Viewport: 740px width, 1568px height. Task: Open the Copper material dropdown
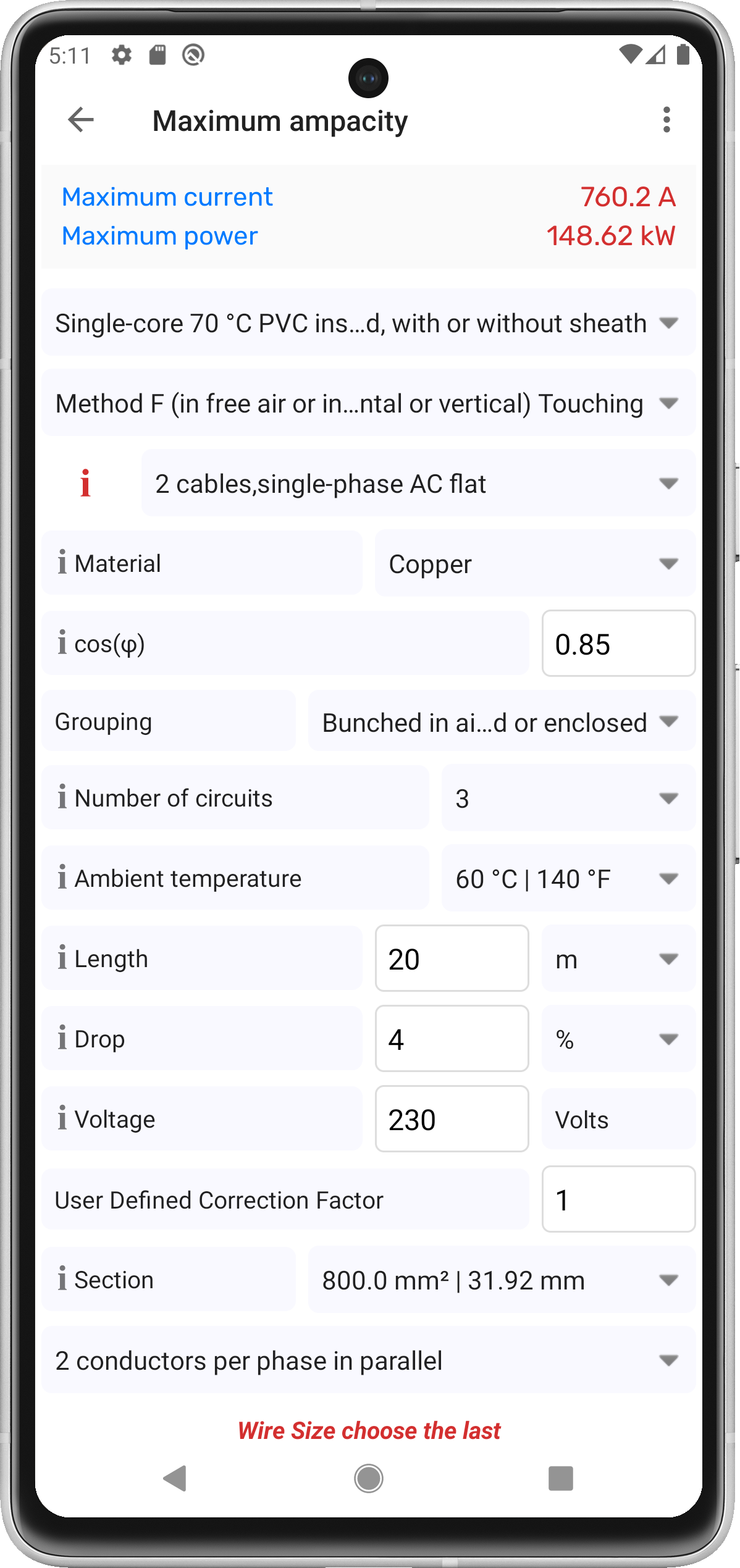coord(535,564)
